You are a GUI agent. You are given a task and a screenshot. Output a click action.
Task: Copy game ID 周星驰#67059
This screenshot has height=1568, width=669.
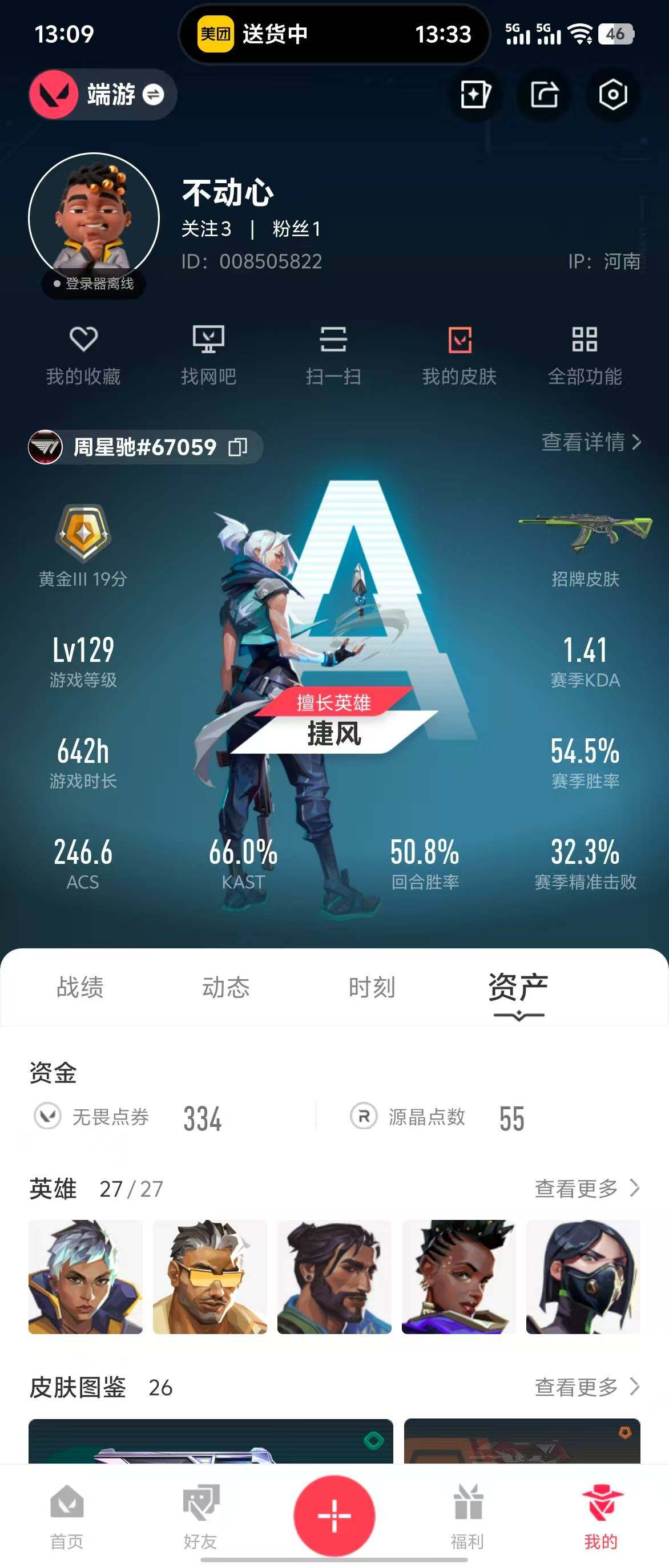[237, 447]
